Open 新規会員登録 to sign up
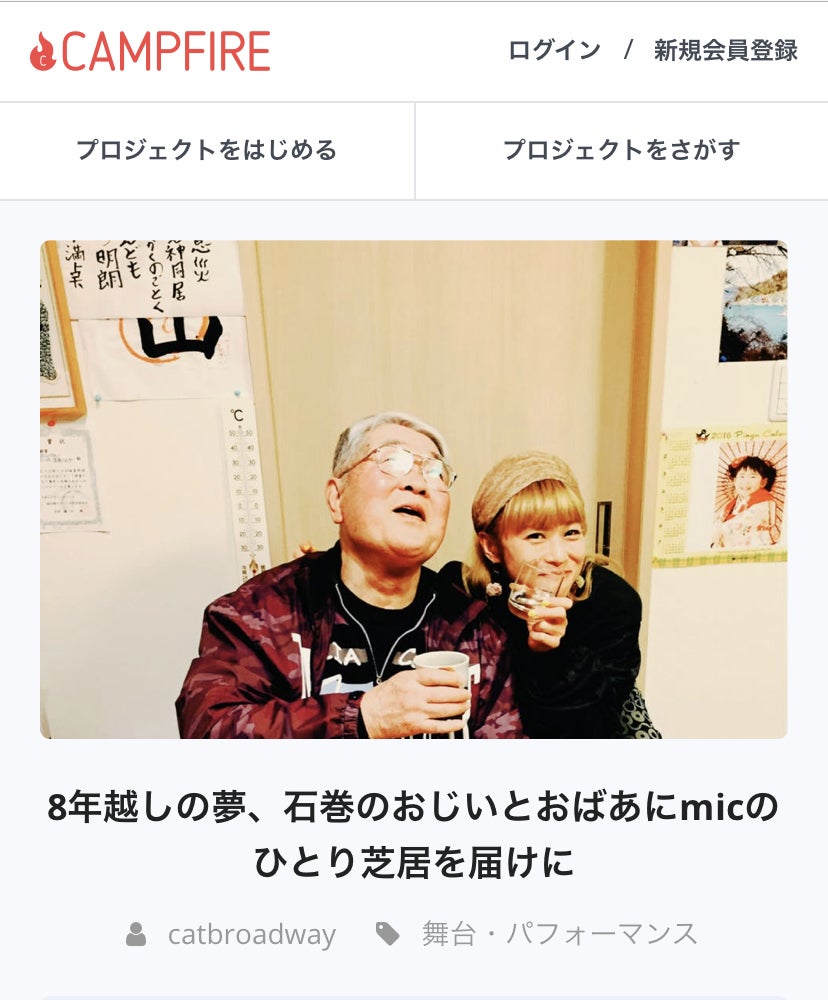 (725, 50)
